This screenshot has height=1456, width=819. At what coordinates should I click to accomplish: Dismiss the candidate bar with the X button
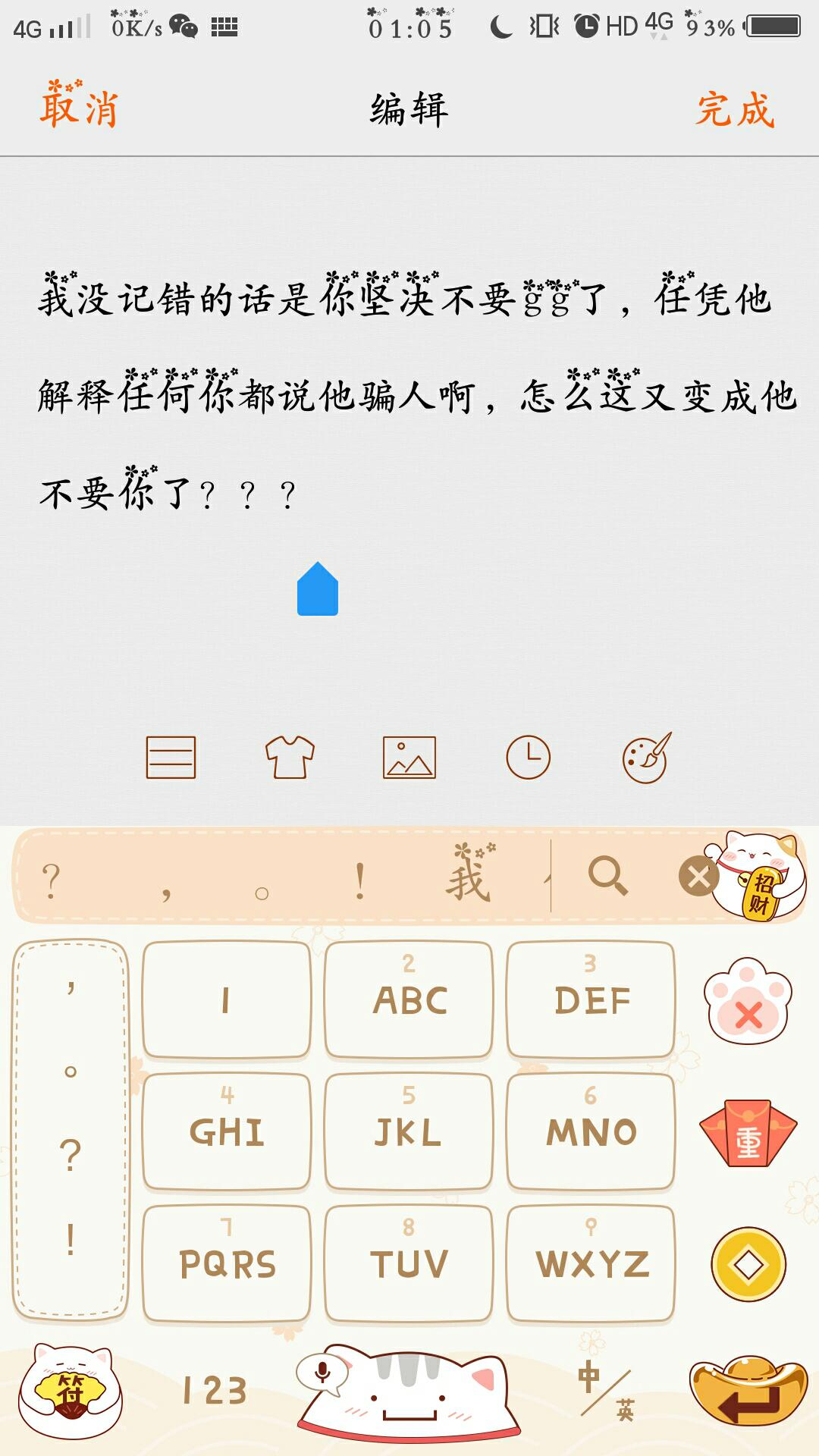click(698, 877)
